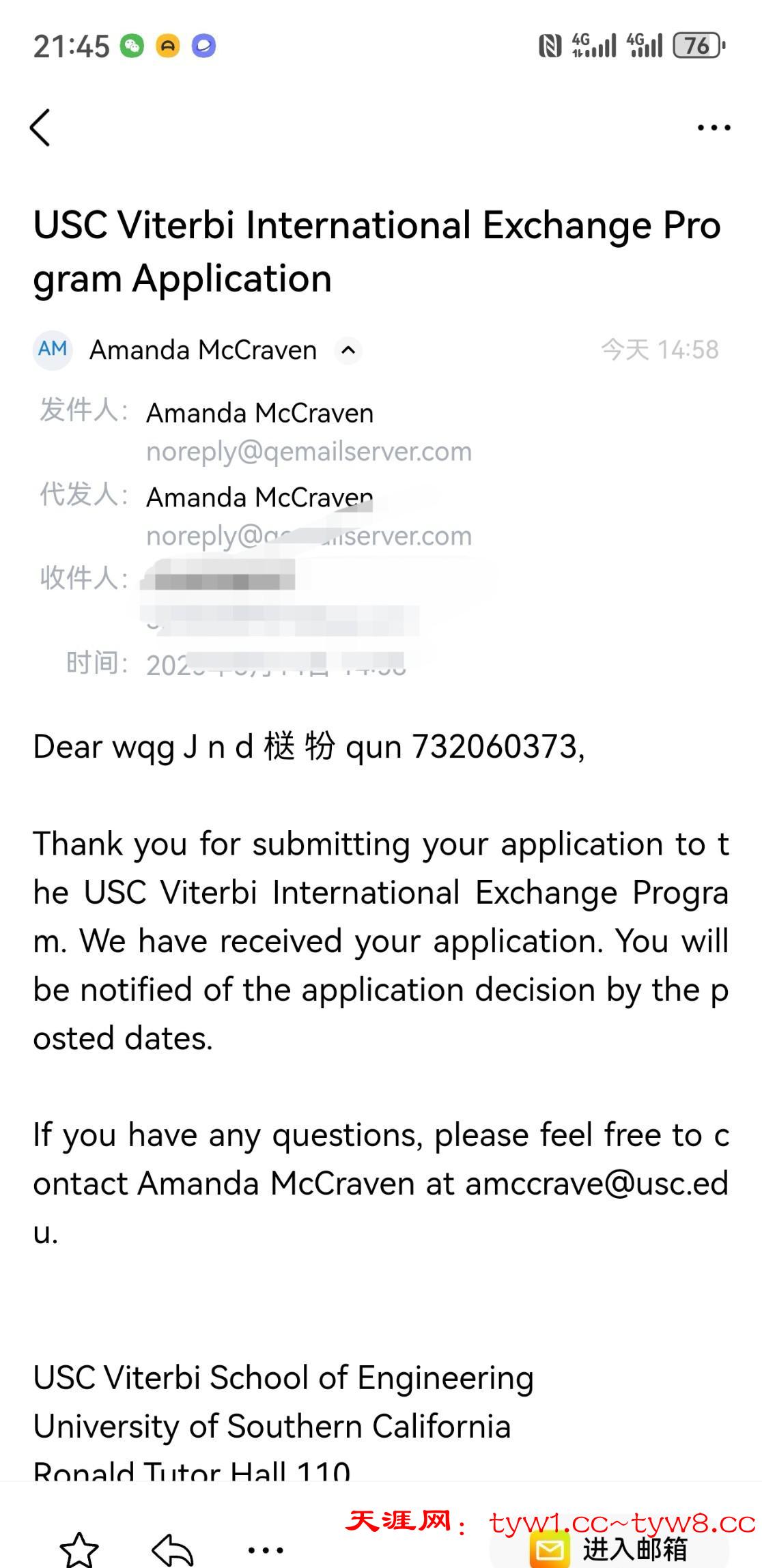Tap the 进入邮箱 button
The height and width of the screenshot is (1568, 762).
610,1548
